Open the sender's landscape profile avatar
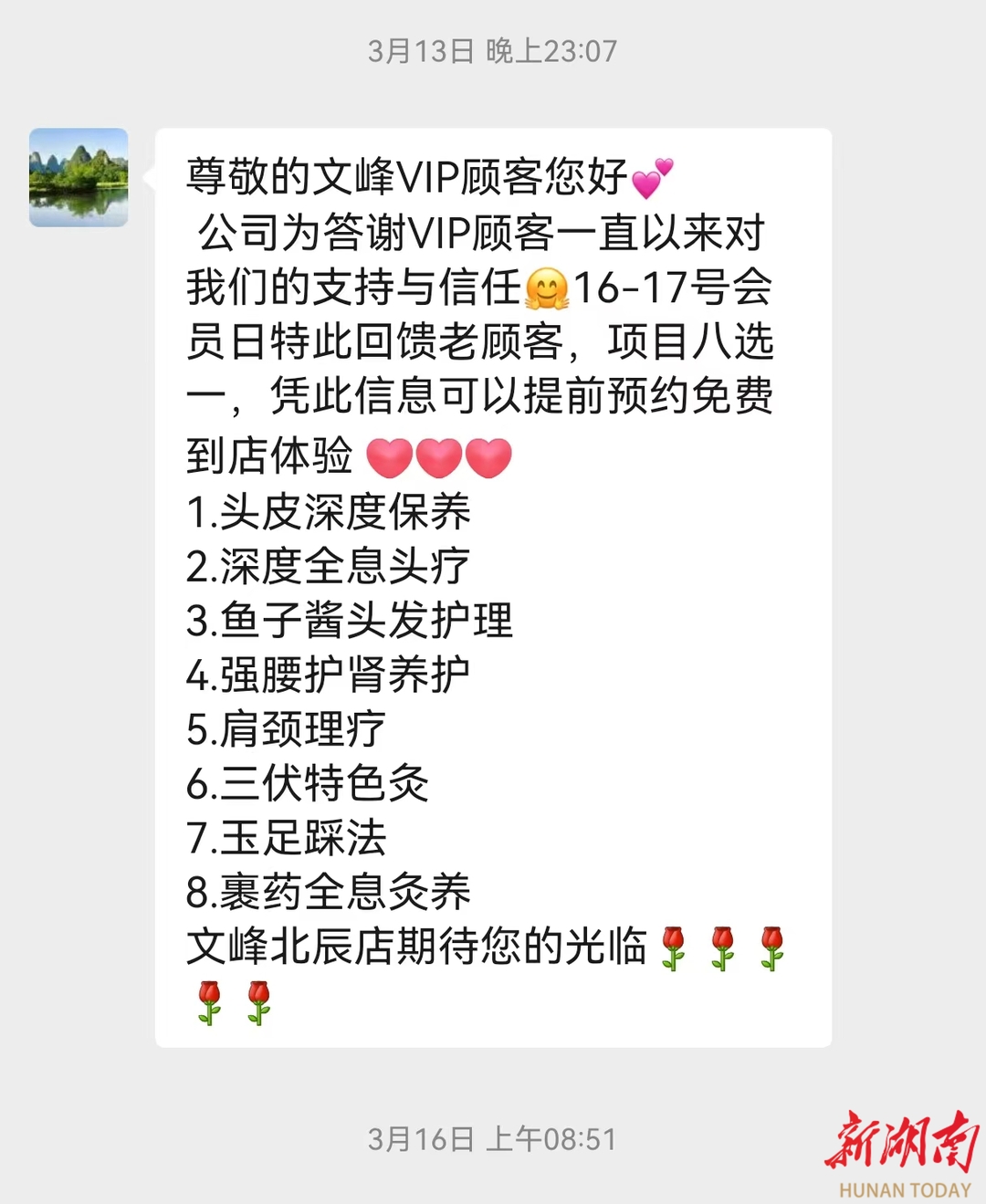 point(79,177)
